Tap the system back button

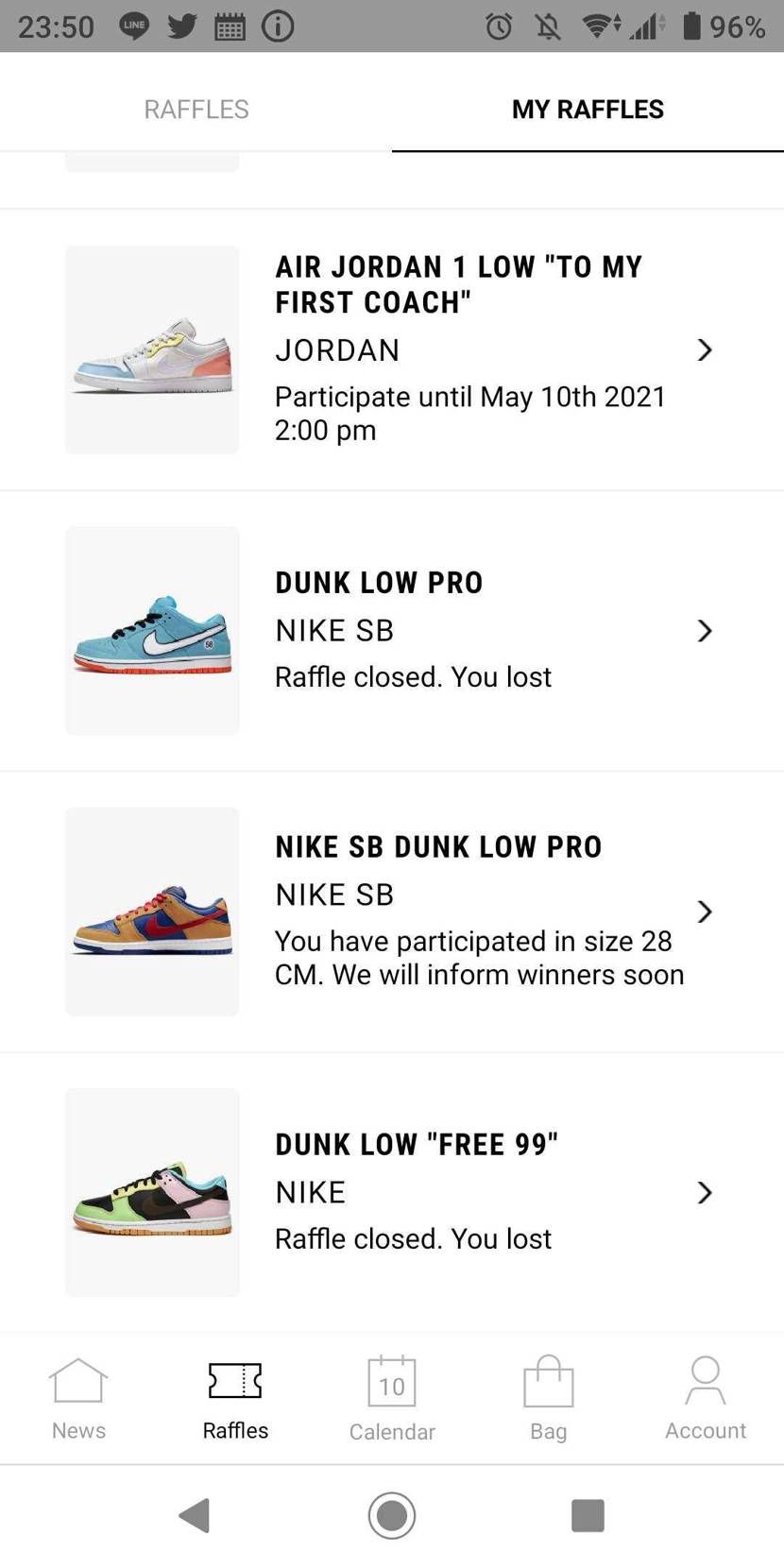[195, 1515]
